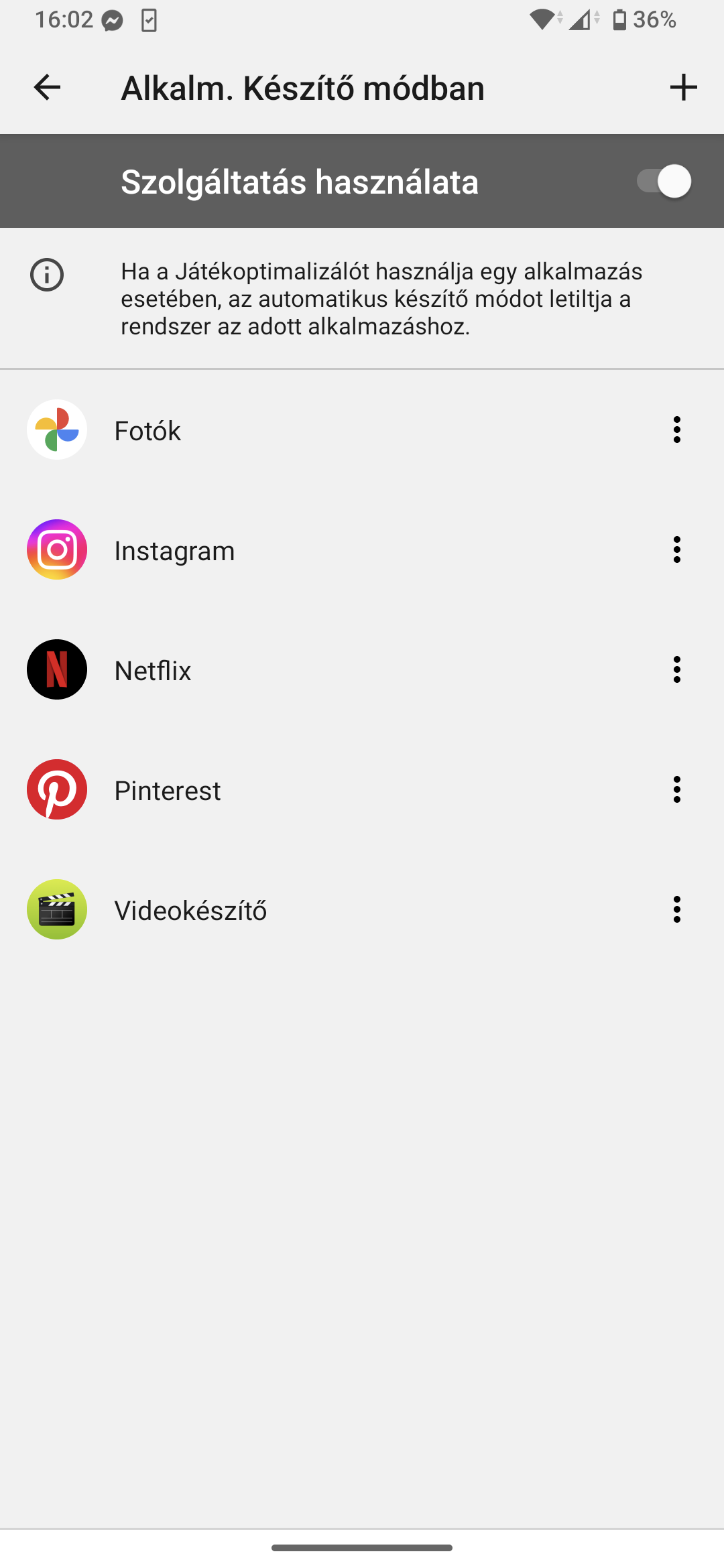The image size is (724, 1568).
Task: Tap the Netflix list entry
Action: click(362, 669)
